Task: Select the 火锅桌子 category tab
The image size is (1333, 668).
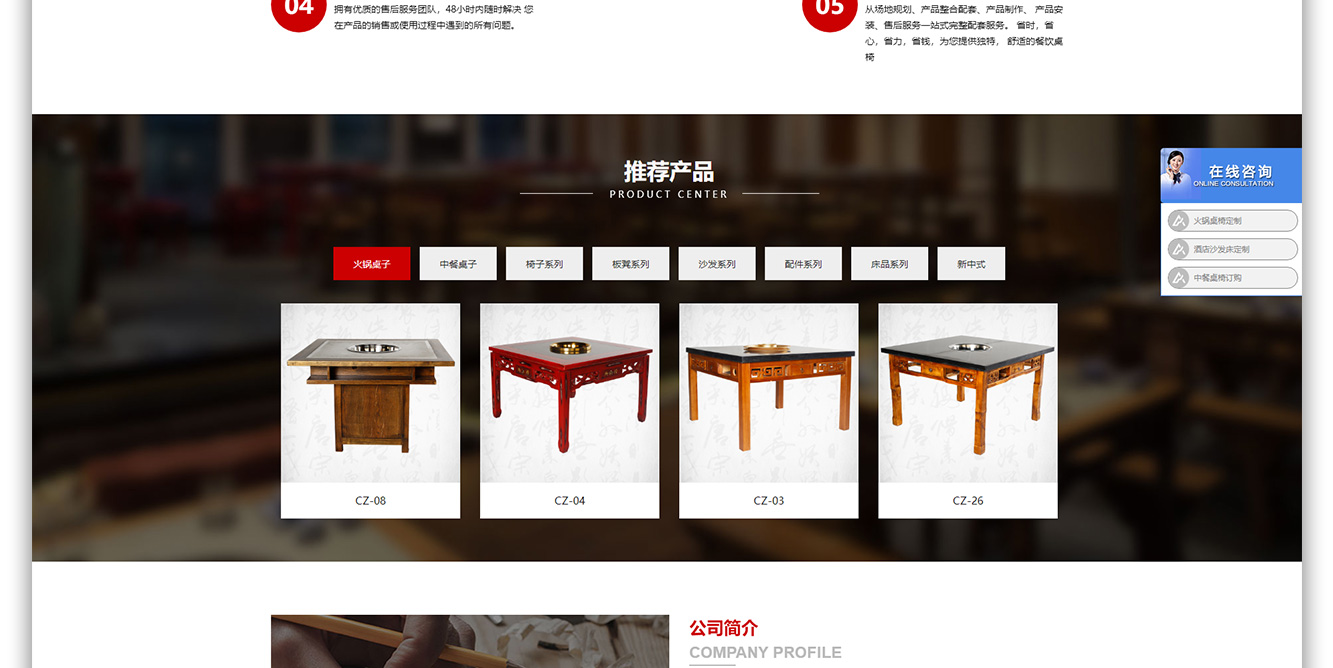Action: tap(371, 264)
